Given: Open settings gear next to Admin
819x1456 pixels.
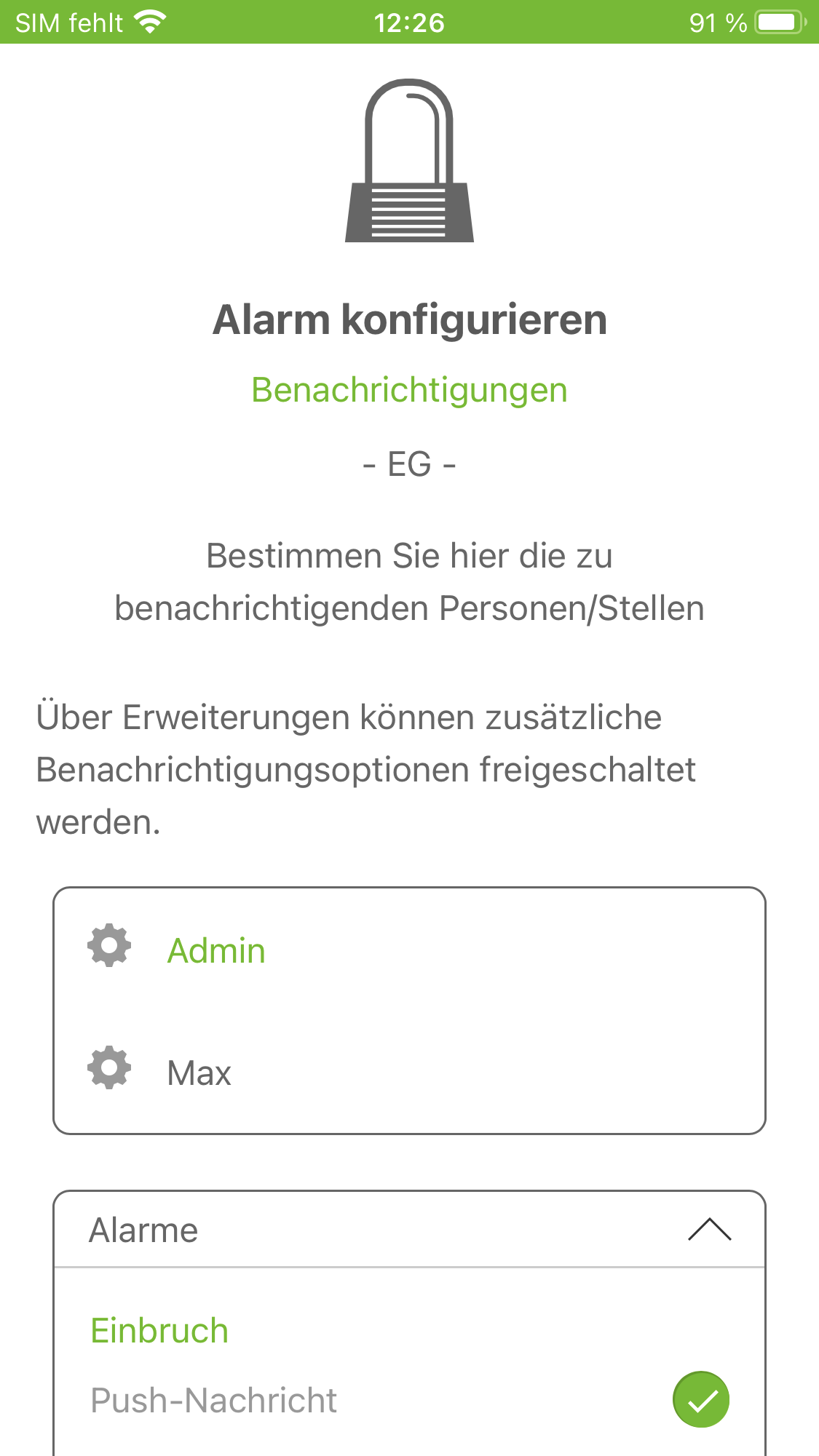Looking at the screenshot, I should (x=109, y=946).
